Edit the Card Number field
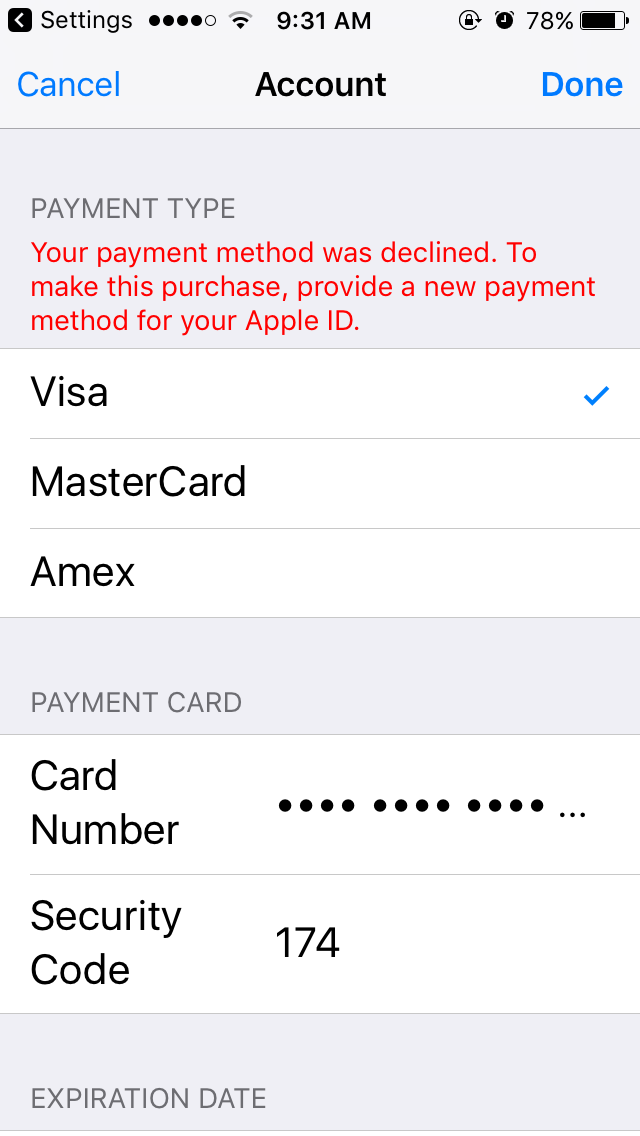Screen dimensions: 640x1136 430,805
